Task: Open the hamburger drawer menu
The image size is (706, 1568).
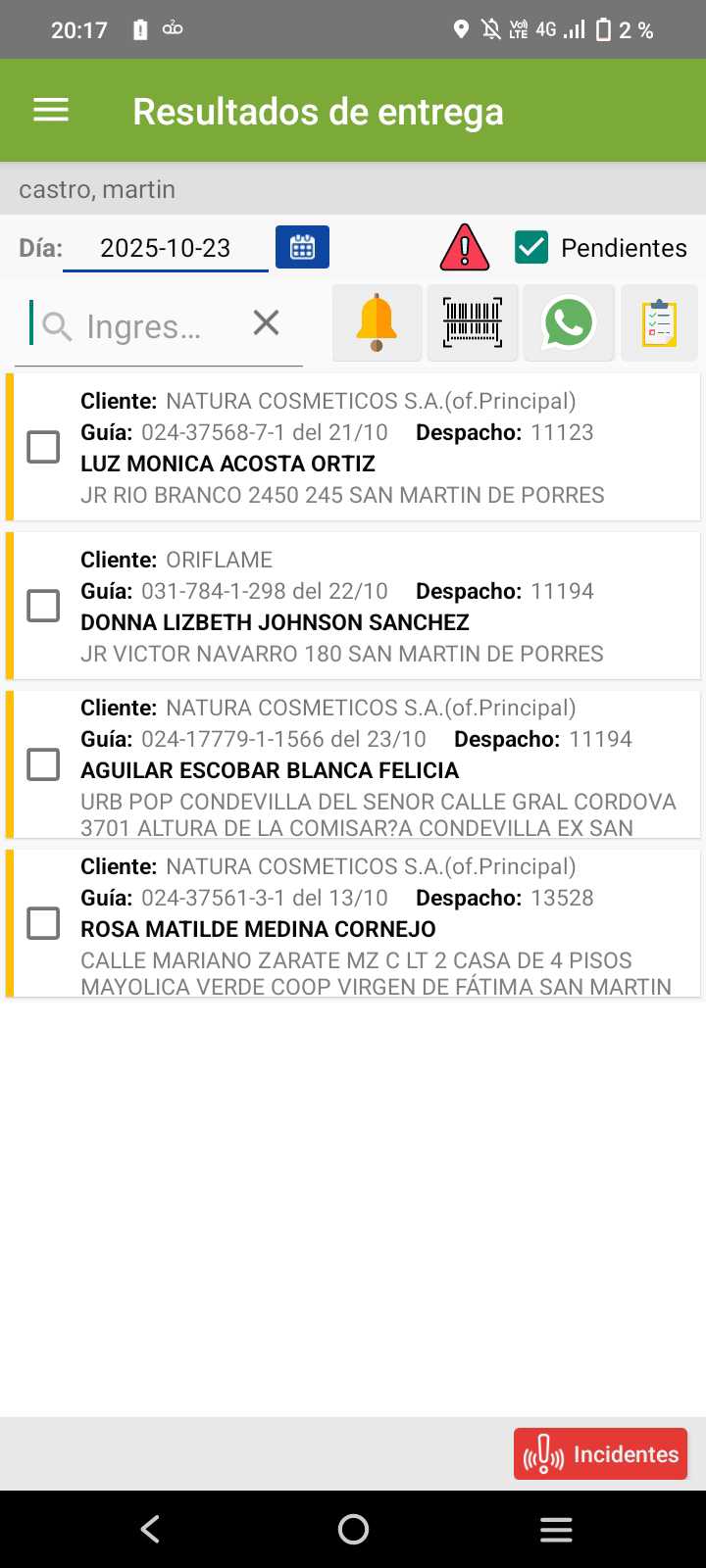Action: tap(51, 111)
